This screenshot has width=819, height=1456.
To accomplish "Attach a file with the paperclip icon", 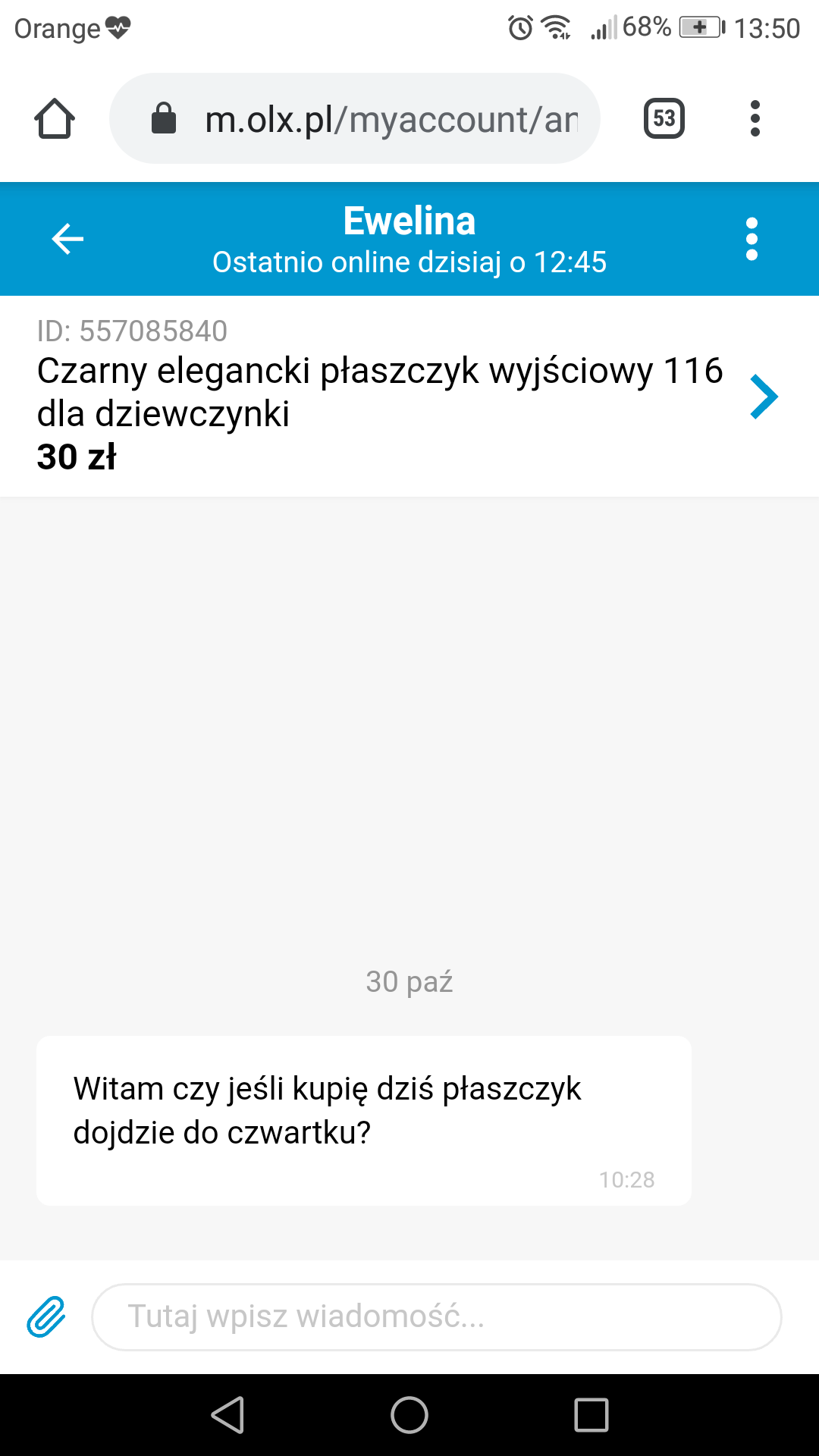I will pyautogui.click(x=46, y=1316).
